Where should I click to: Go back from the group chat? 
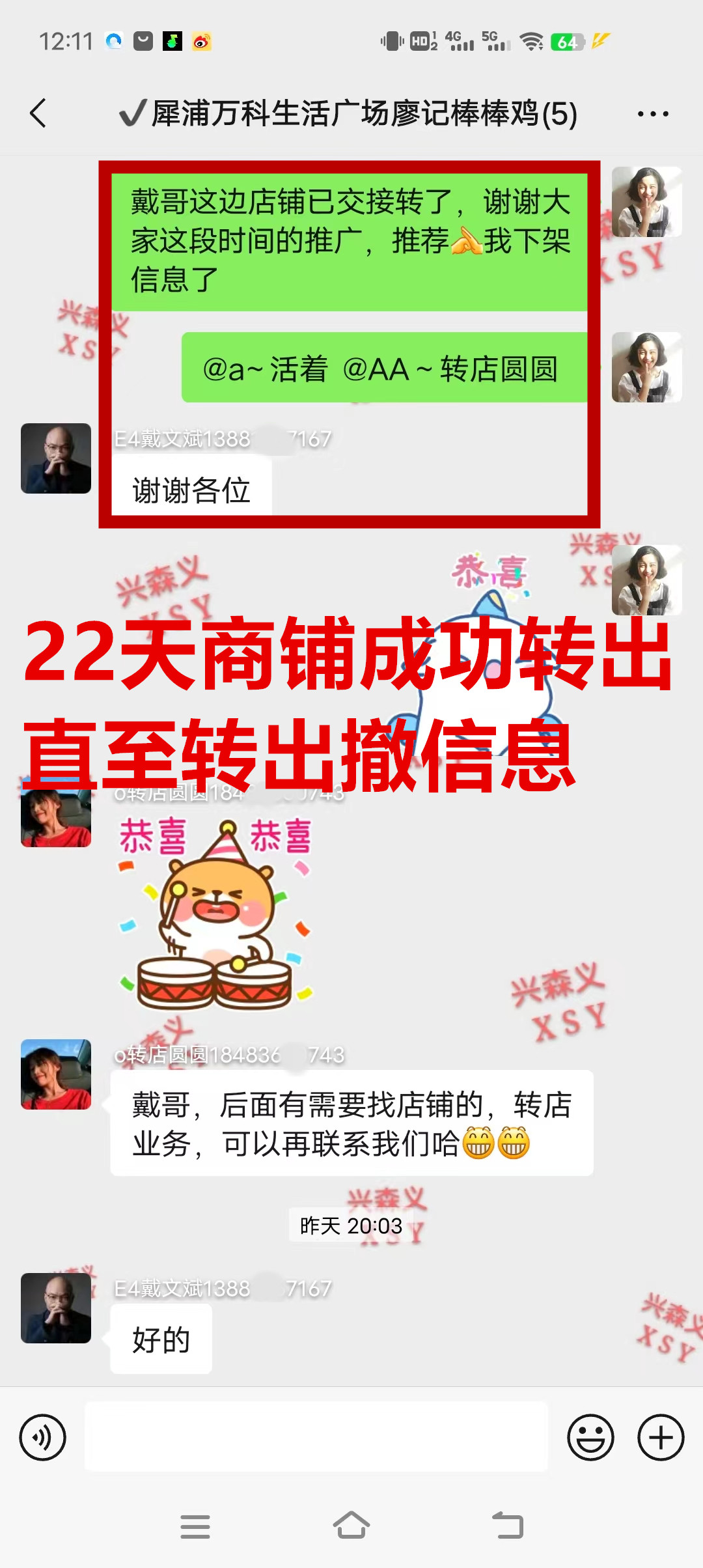39,113
